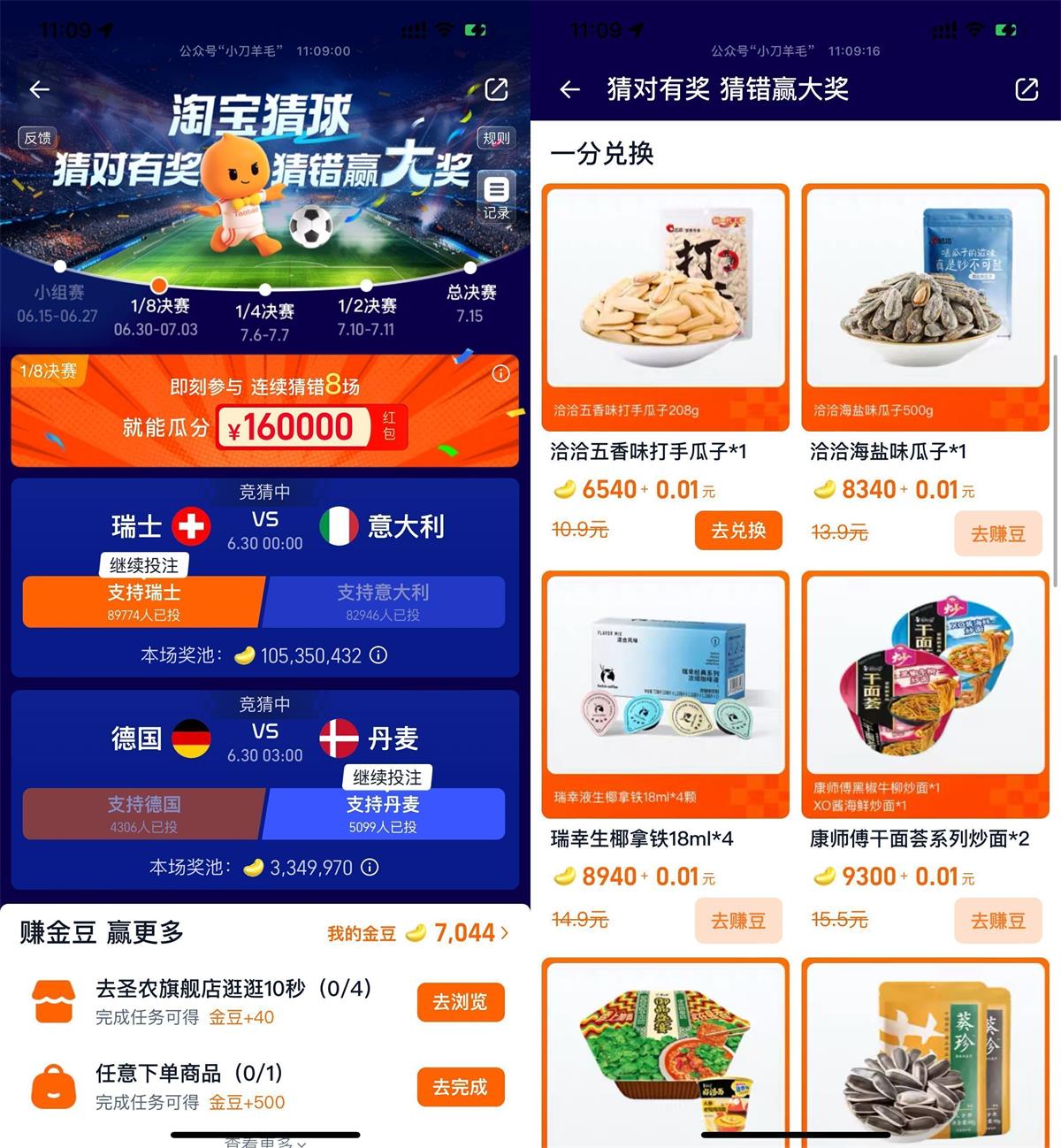
Task: Open 我的金豆 7,044 balance
Action: (418, 933)
